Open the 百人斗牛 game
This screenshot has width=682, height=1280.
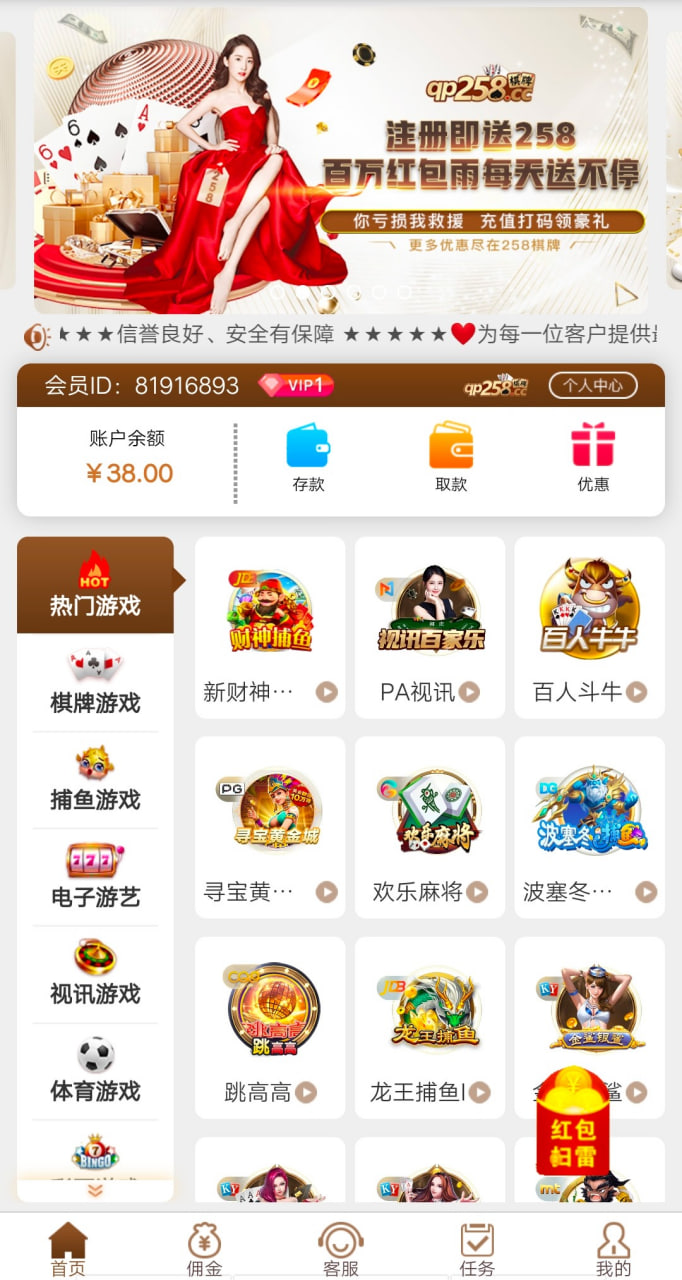tap(589, 627)
